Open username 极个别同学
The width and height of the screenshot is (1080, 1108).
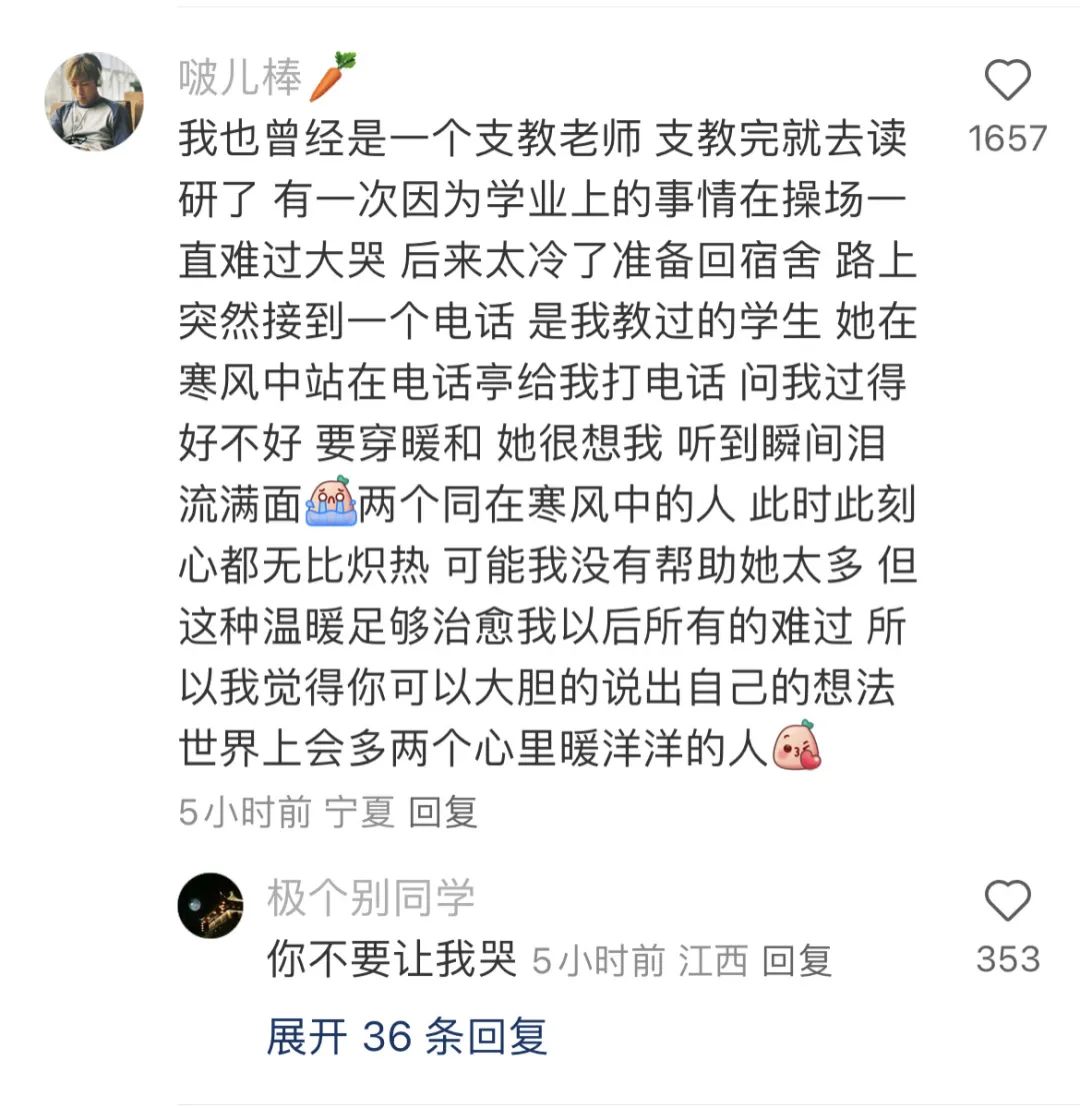coord(370,899)
